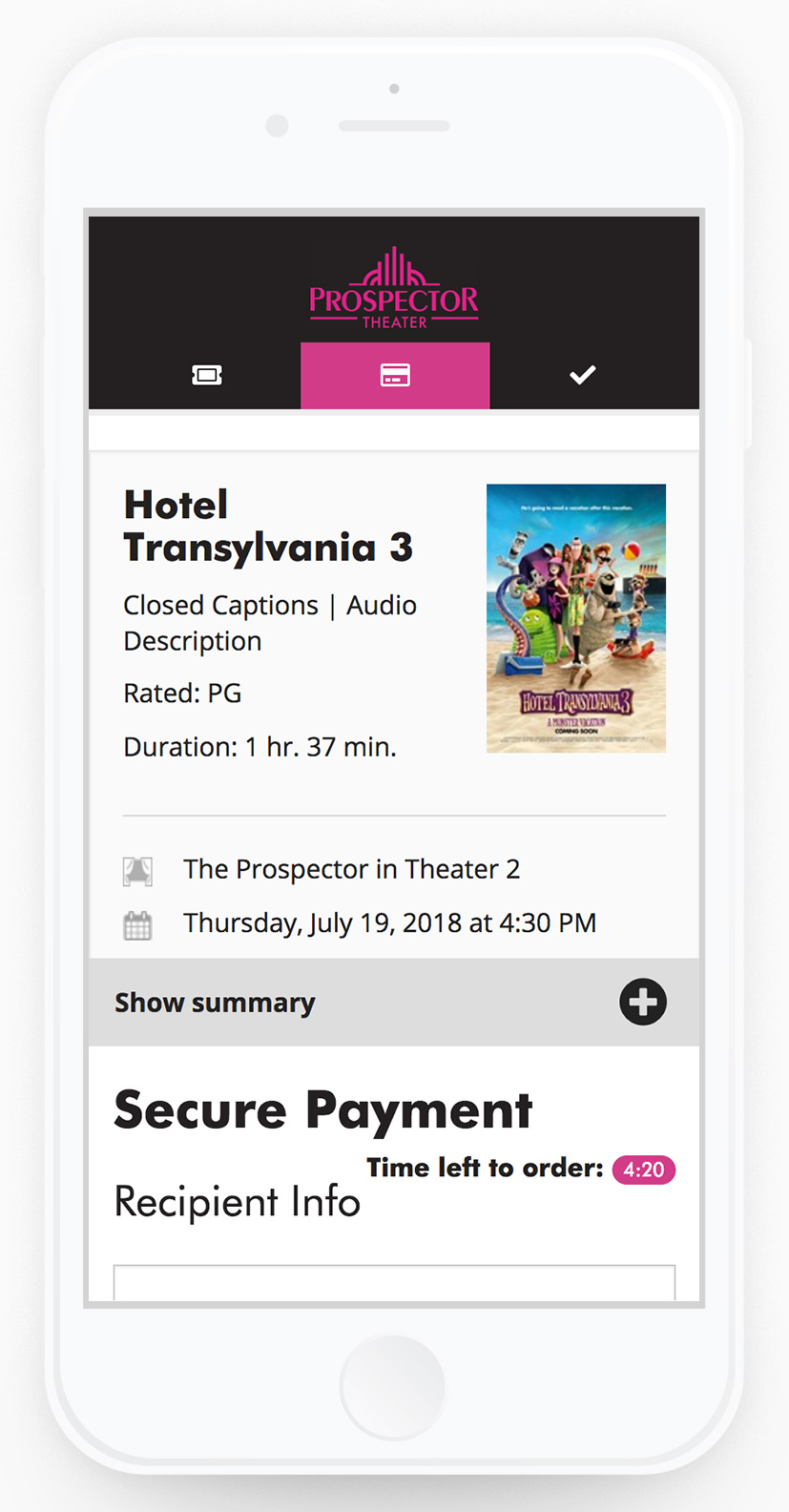This screenshot has height=1512, width=789.
Task: Click the calendar icon next to showtime
Action: pos(137,922)
